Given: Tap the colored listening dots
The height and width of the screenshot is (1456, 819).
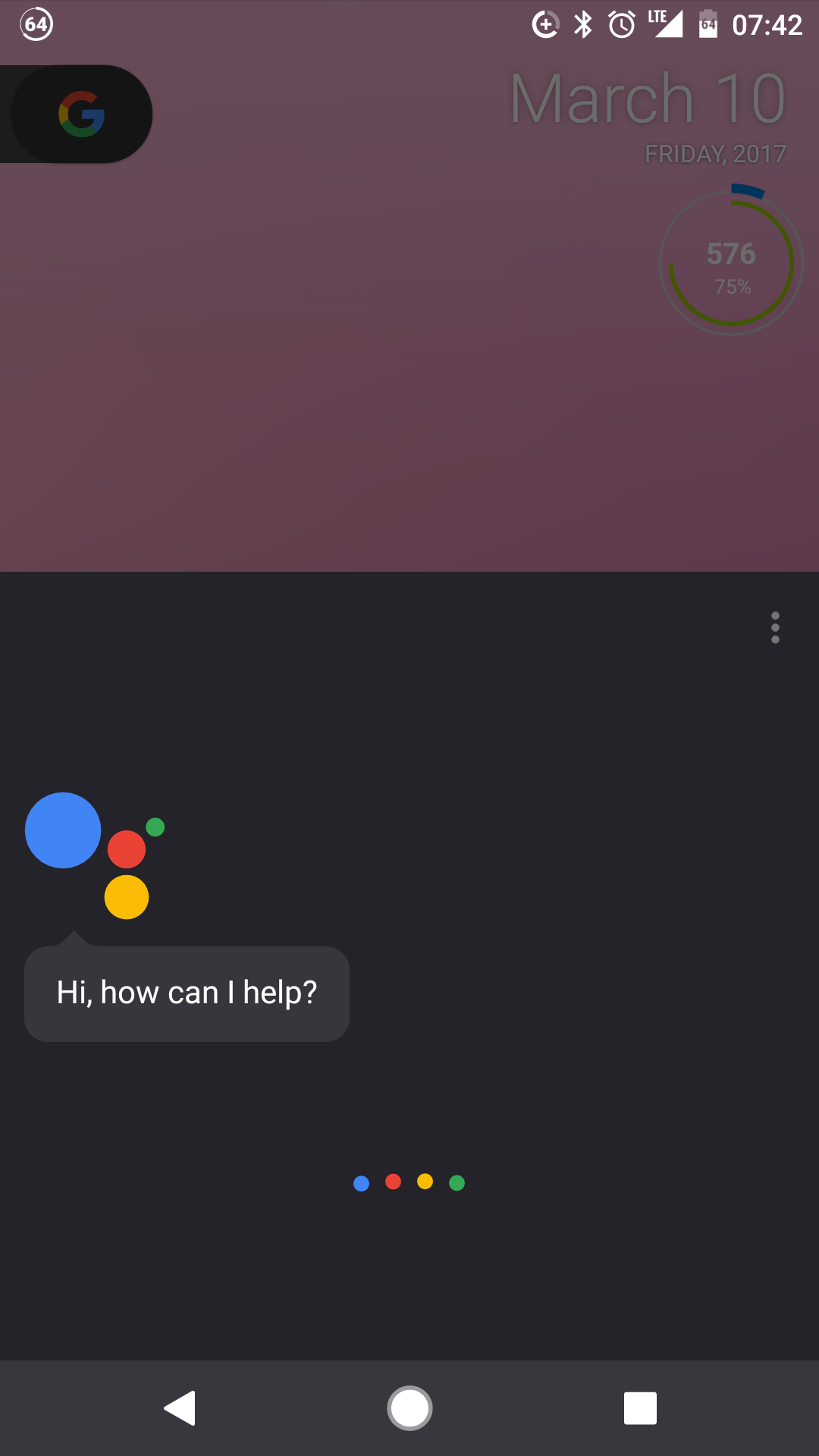Looking at the screenshot, I should point(409,1182).
